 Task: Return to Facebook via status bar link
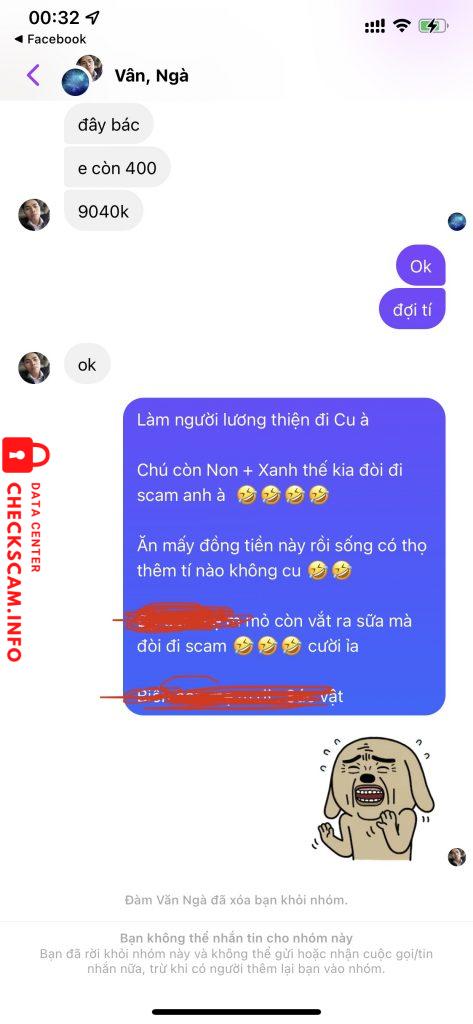coord(50,39)
